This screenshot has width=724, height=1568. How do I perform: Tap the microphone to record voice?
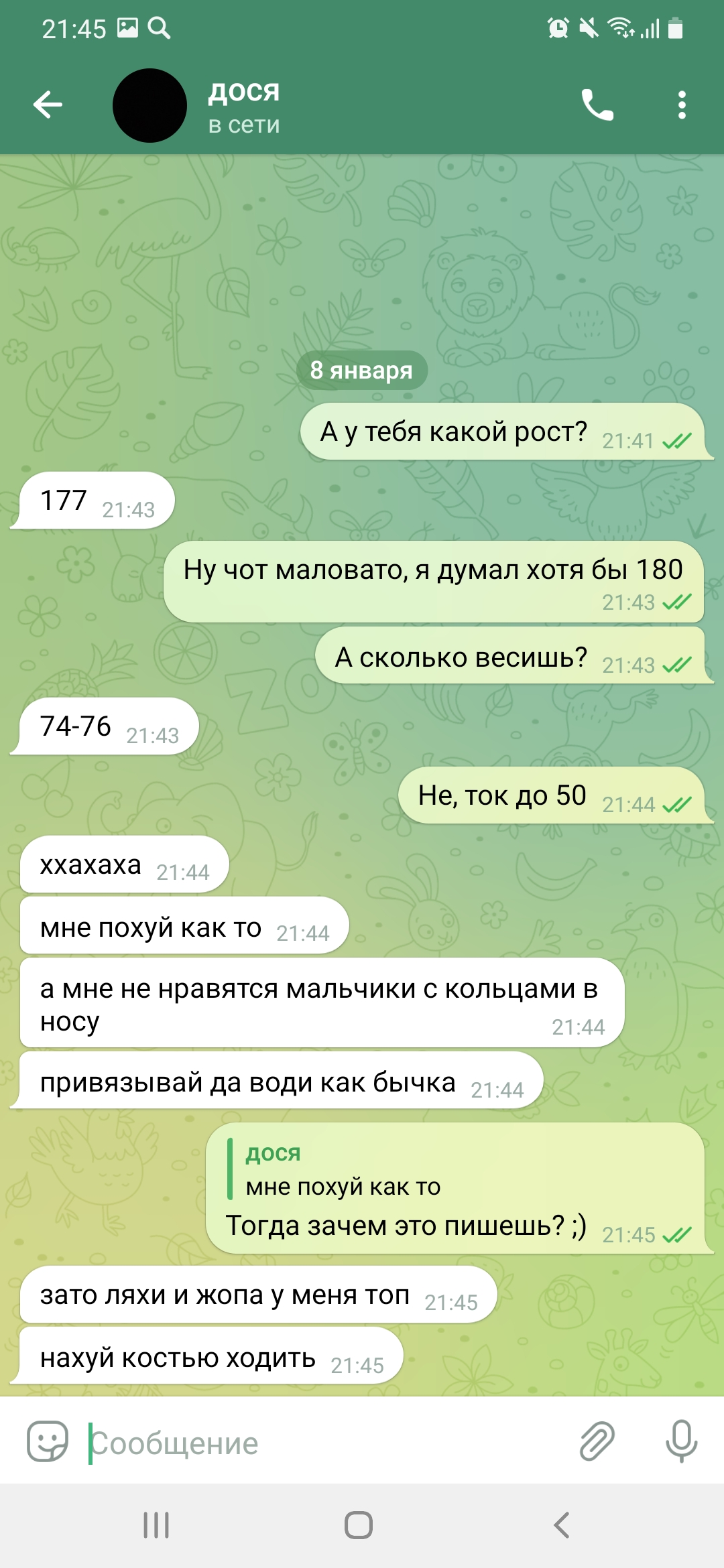pyautogui.click(x=681, y=1441)
